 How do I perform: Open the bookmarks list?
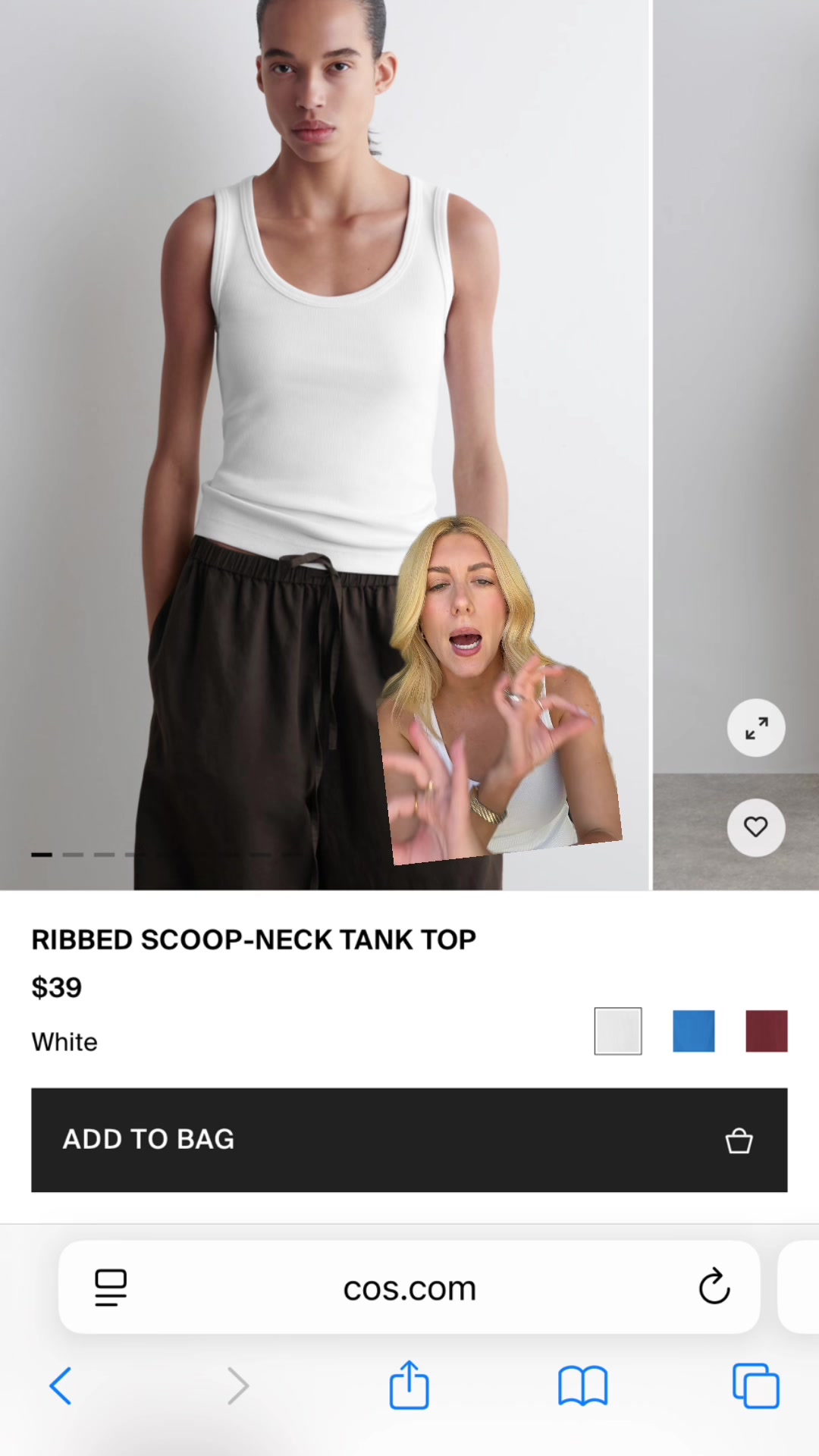(582, 1386)
